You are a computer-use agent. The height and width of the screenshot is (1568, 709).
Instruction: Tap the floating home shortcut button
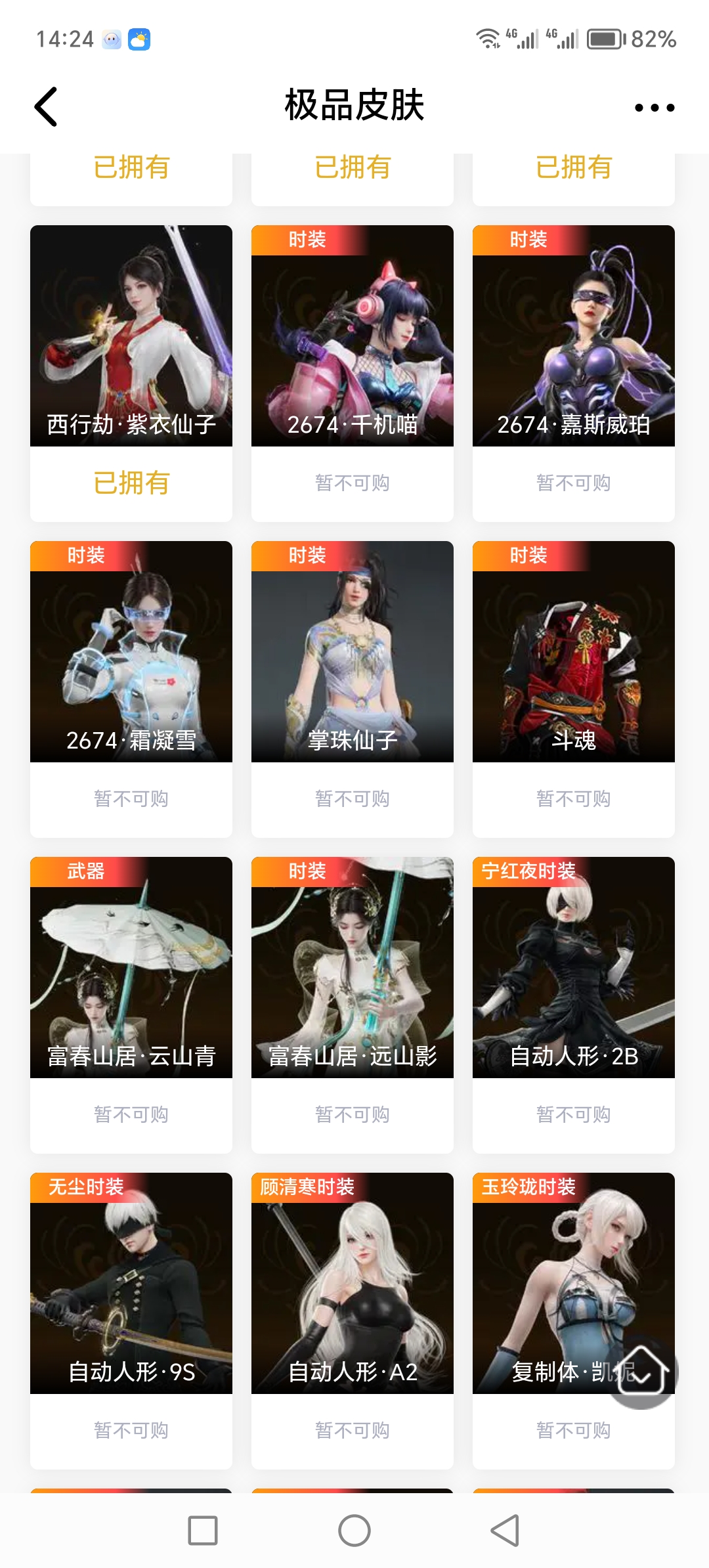click(x=642, y=1370)
